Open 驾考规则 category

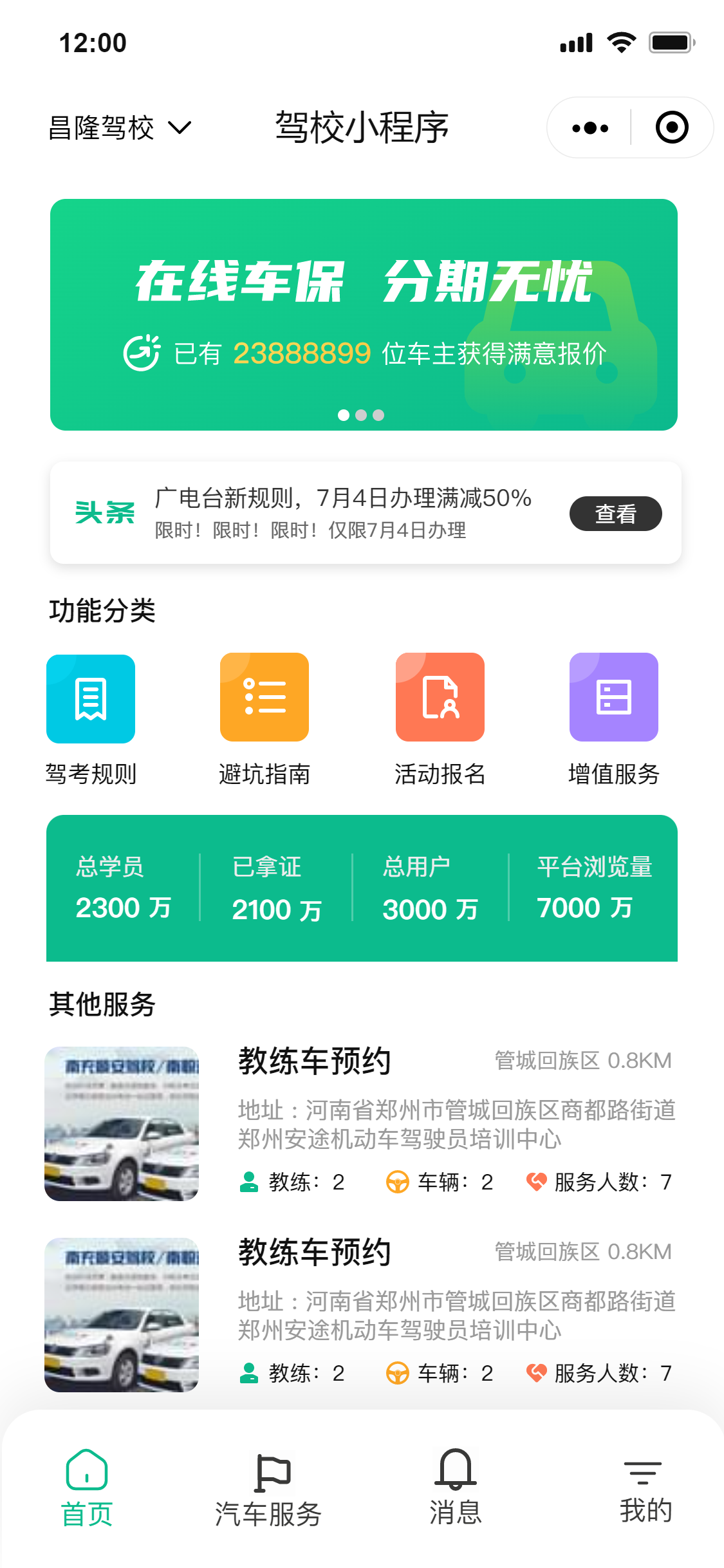(x=91, y=699)
